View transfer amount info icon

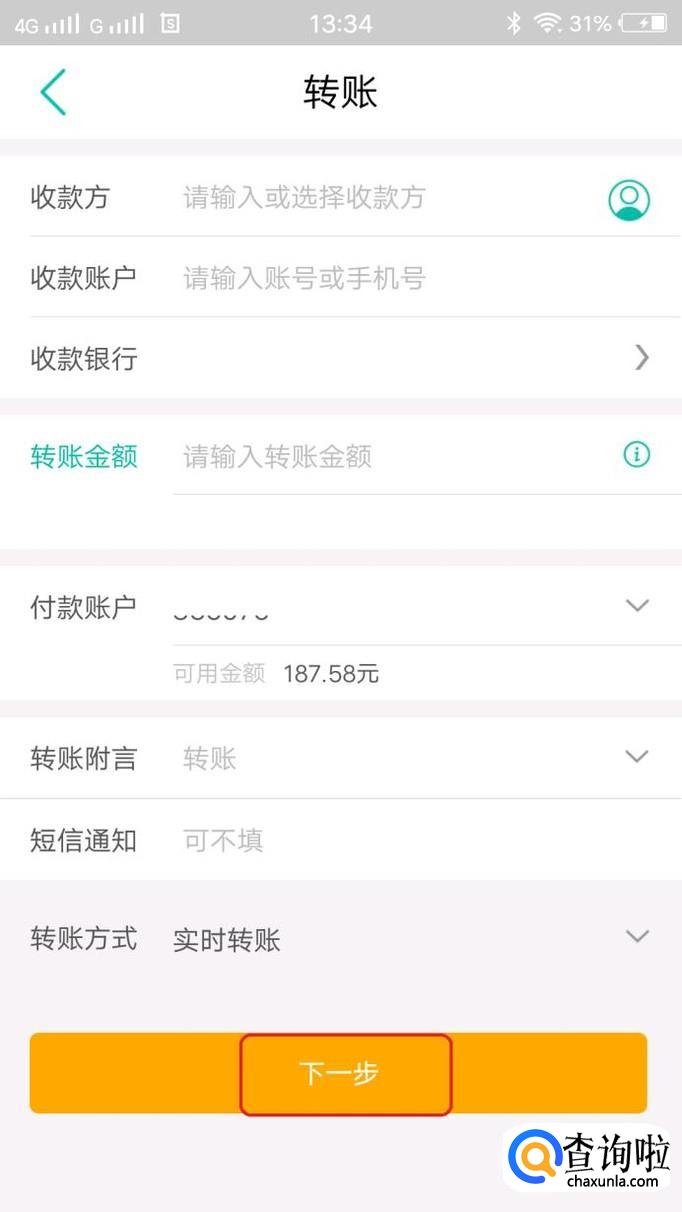(636, 455)
